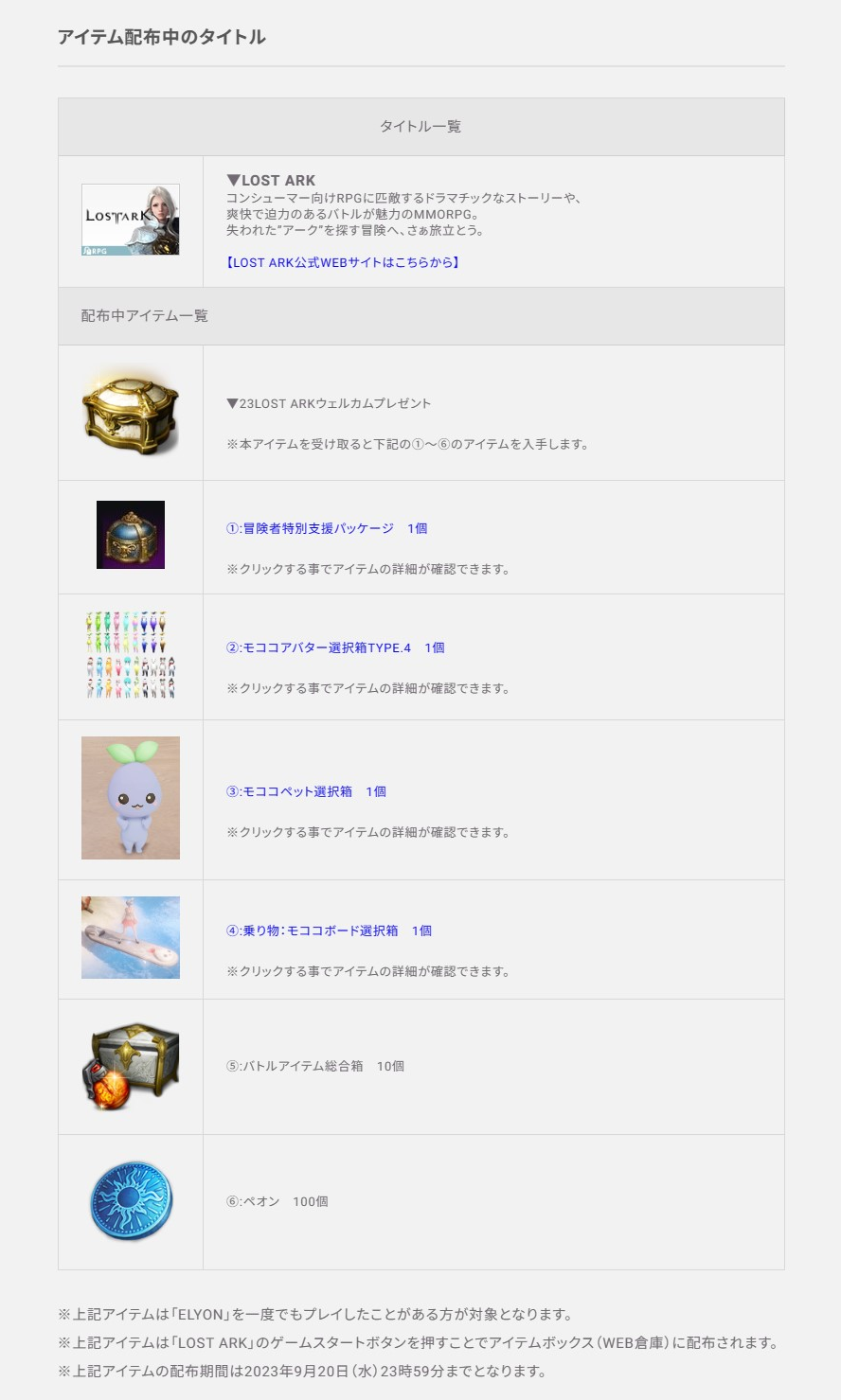Click the バトルアイテム総合箱 10個 text entry
This screenshot has height=1400, width=841.
313,1066
